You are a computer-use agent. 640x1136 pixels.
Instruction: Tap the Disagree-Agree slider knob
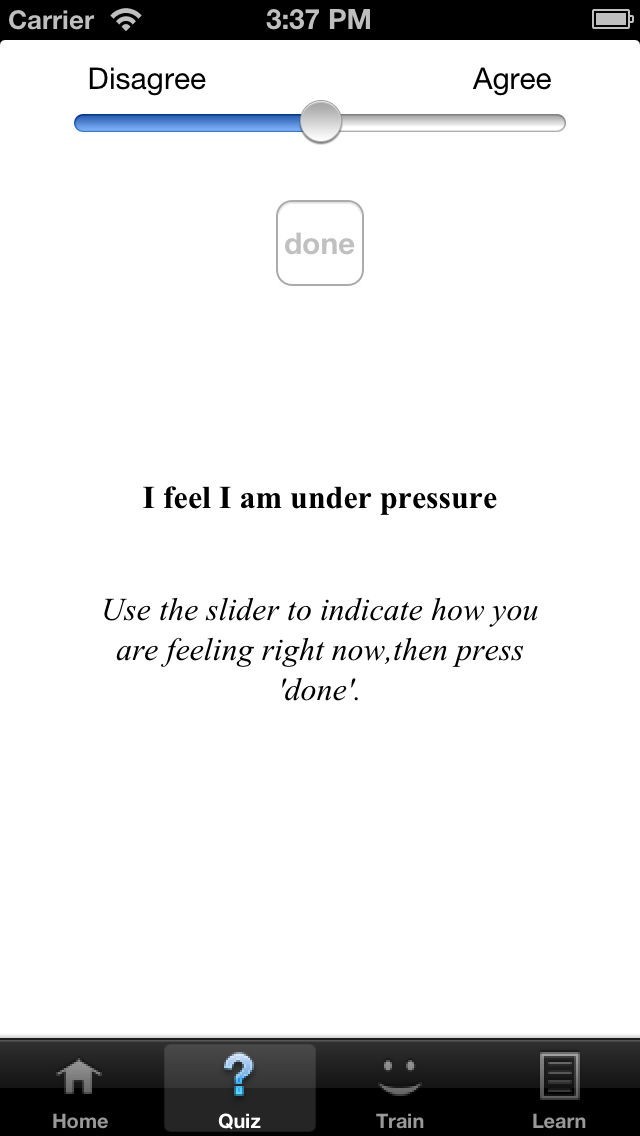[320, 122]
